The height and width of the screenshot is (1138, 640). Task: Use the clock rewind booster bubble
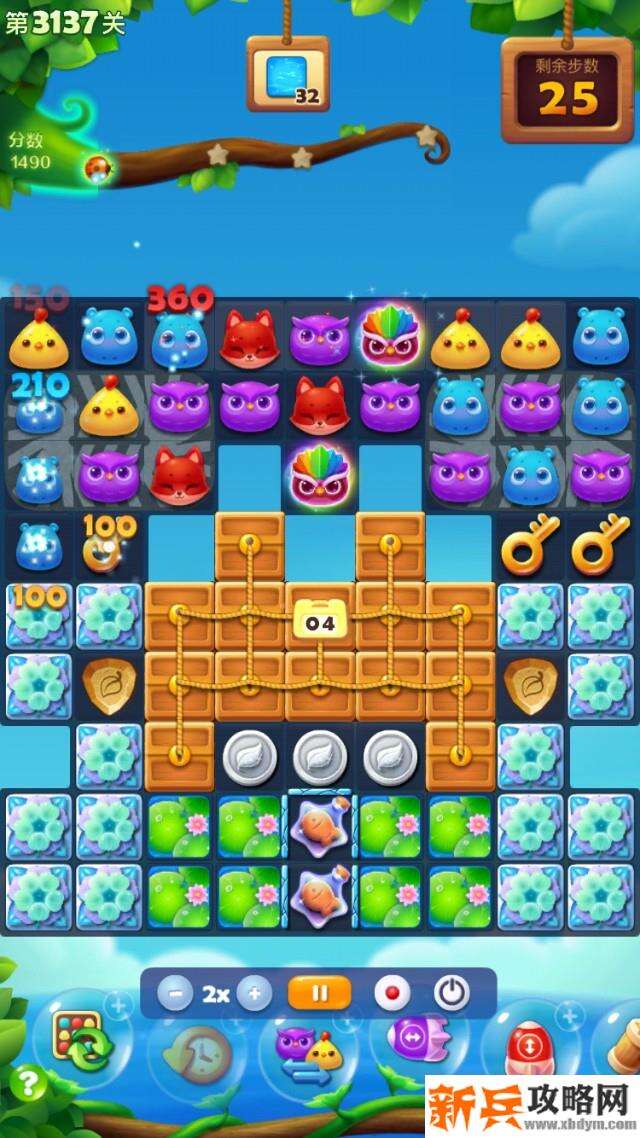click(196, 1052)
